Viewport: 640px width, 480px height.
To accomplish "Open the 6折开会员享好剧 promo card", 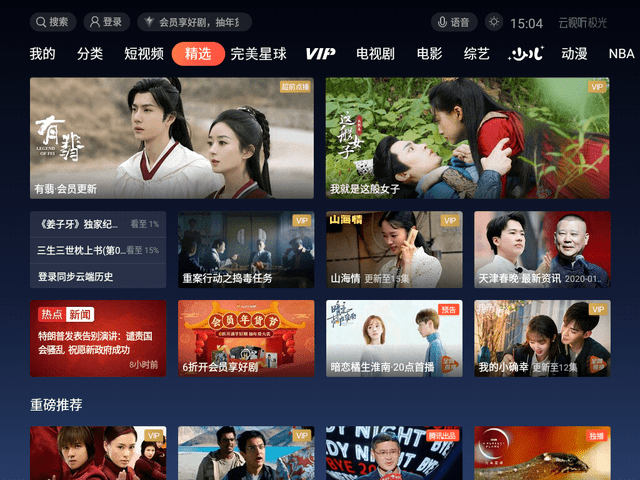I will click(246, 338).
